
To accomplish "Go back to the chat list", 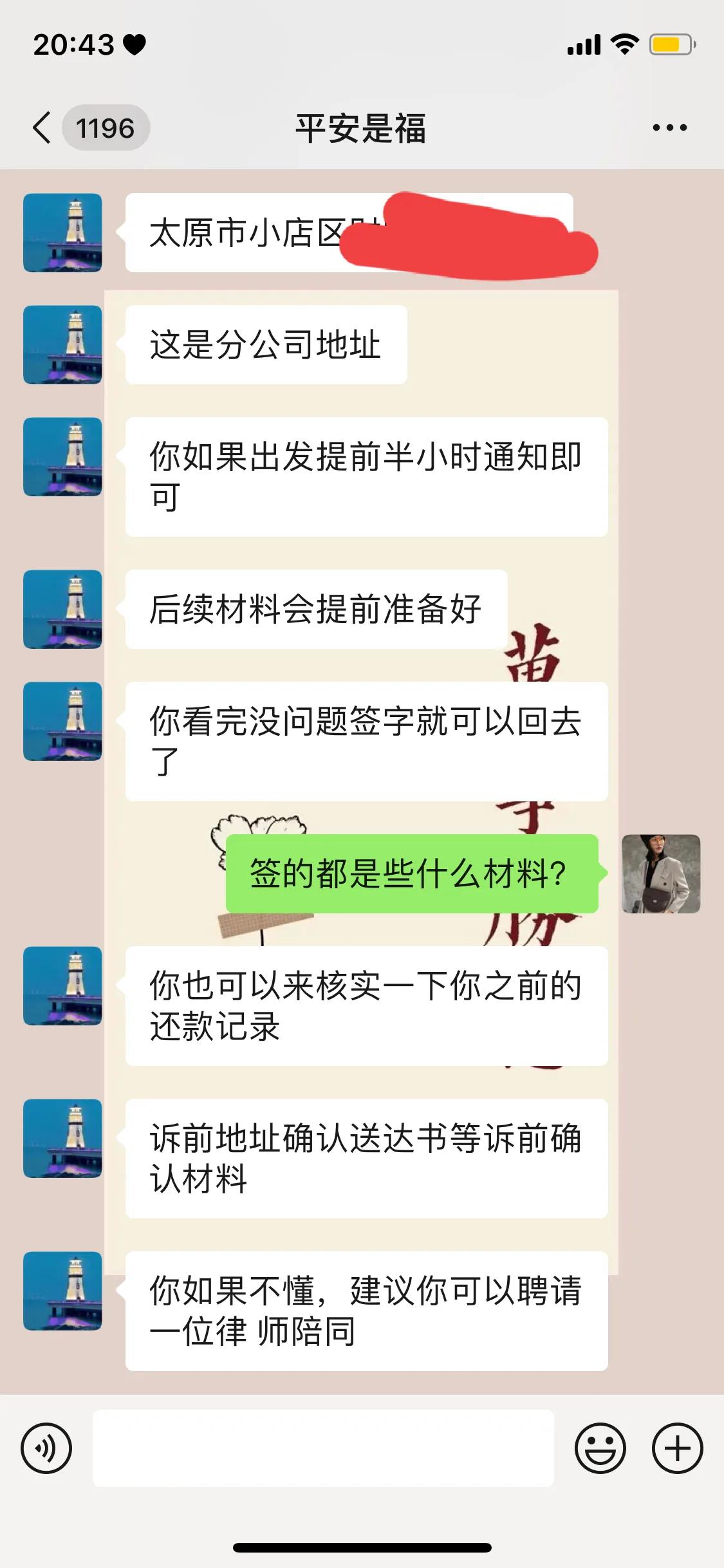I will (x=42, y=127).
